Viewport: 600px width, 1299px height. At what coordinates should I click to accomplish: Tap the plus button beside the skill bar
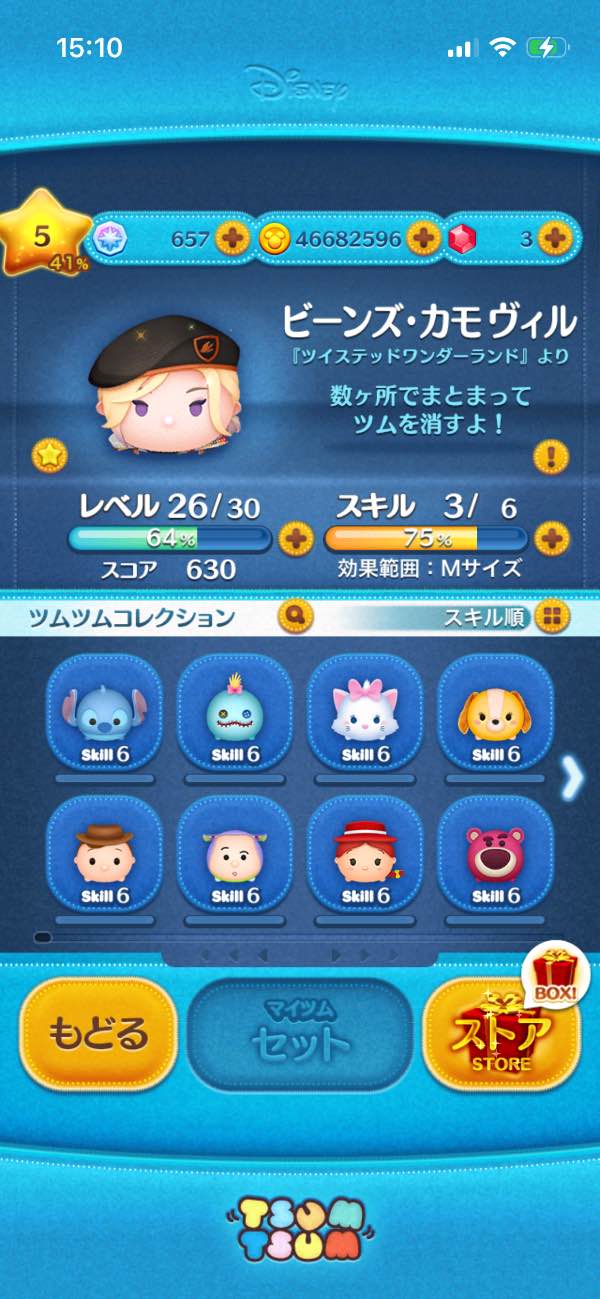point(551,539)
